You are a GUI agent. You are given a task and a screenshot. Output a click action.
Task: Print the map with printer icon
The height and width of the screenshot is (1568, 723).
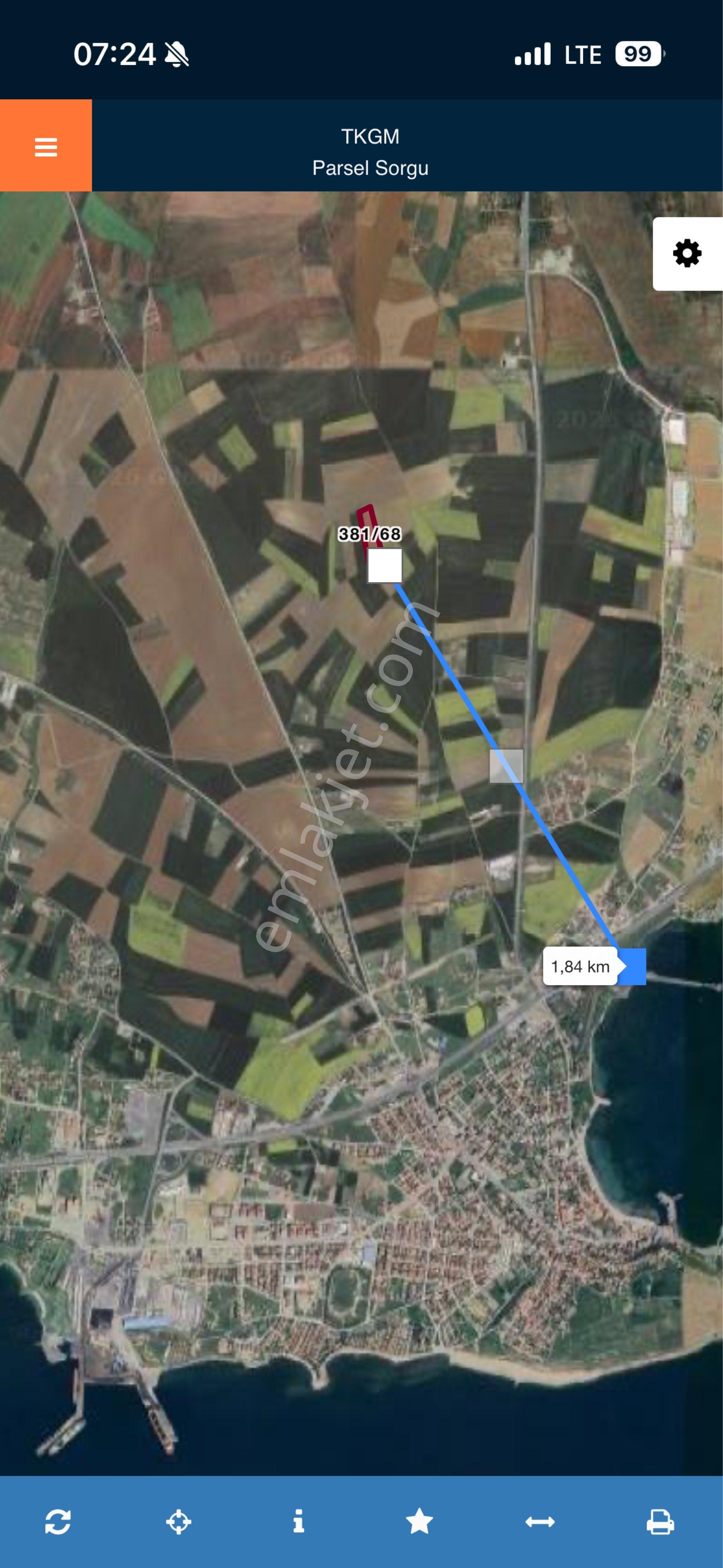[x=660, y=1522]
